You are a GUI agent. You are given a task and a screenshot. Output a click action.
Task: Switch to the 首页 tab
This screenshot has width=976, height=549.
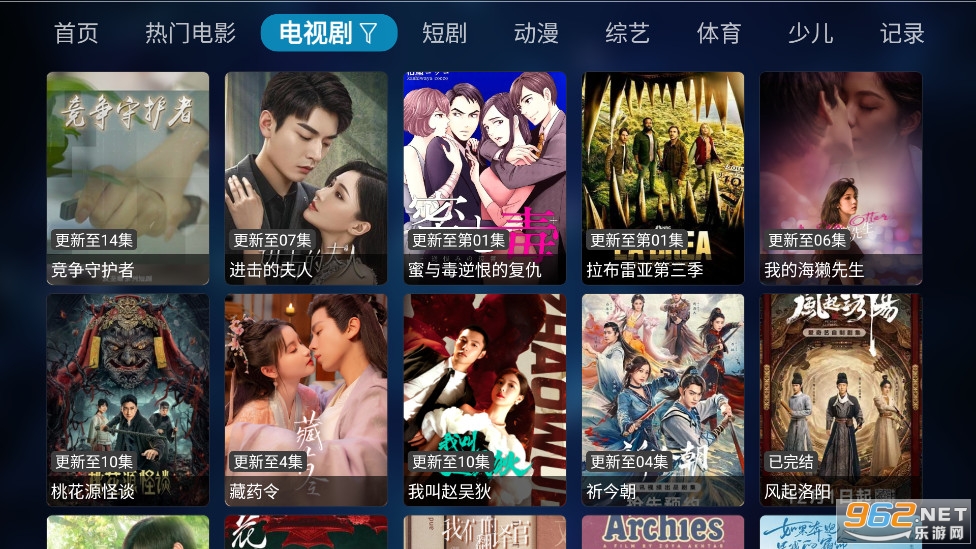pos(76,33)
